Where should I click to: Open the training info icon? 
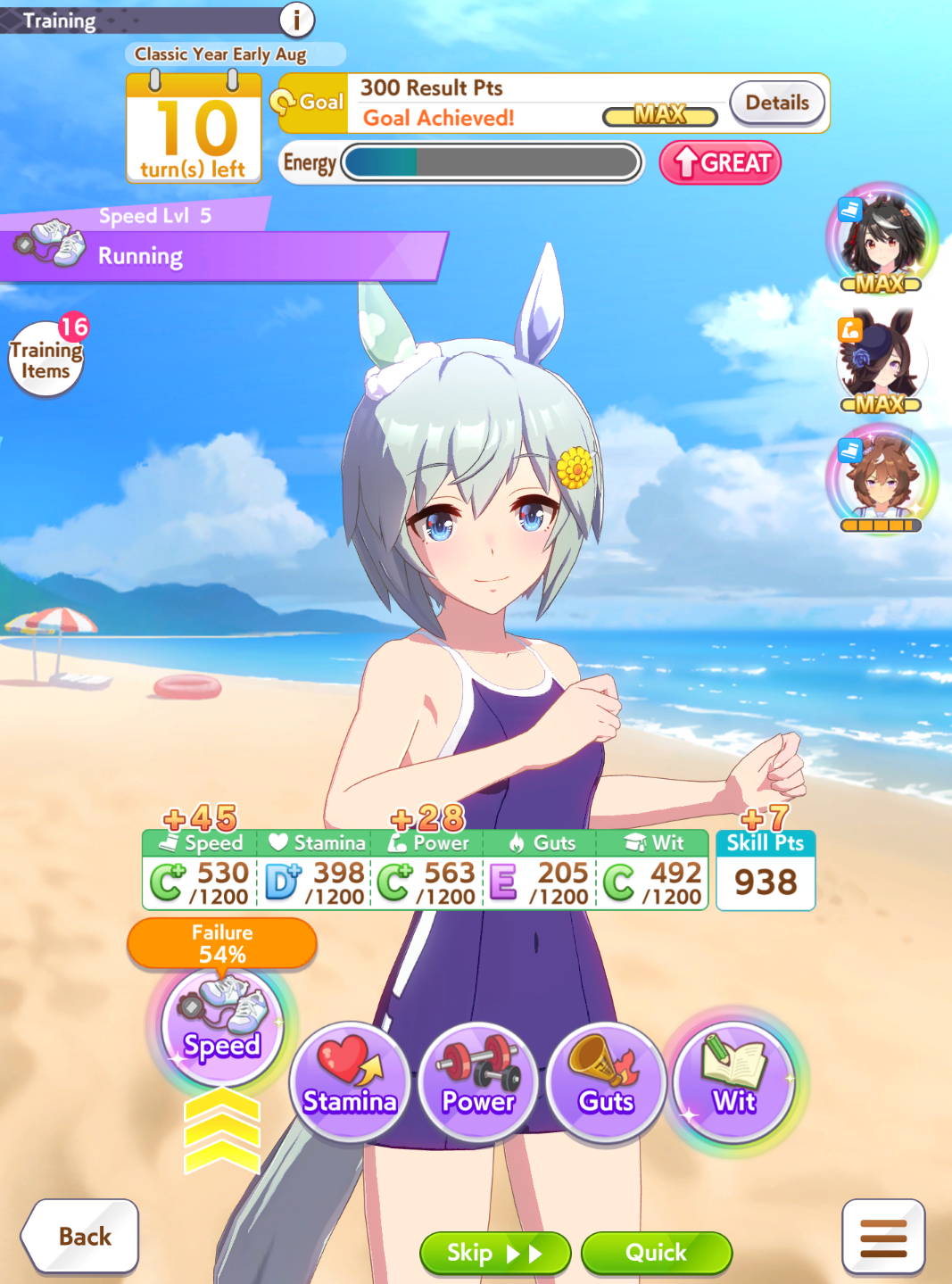(x=297, y=19)
